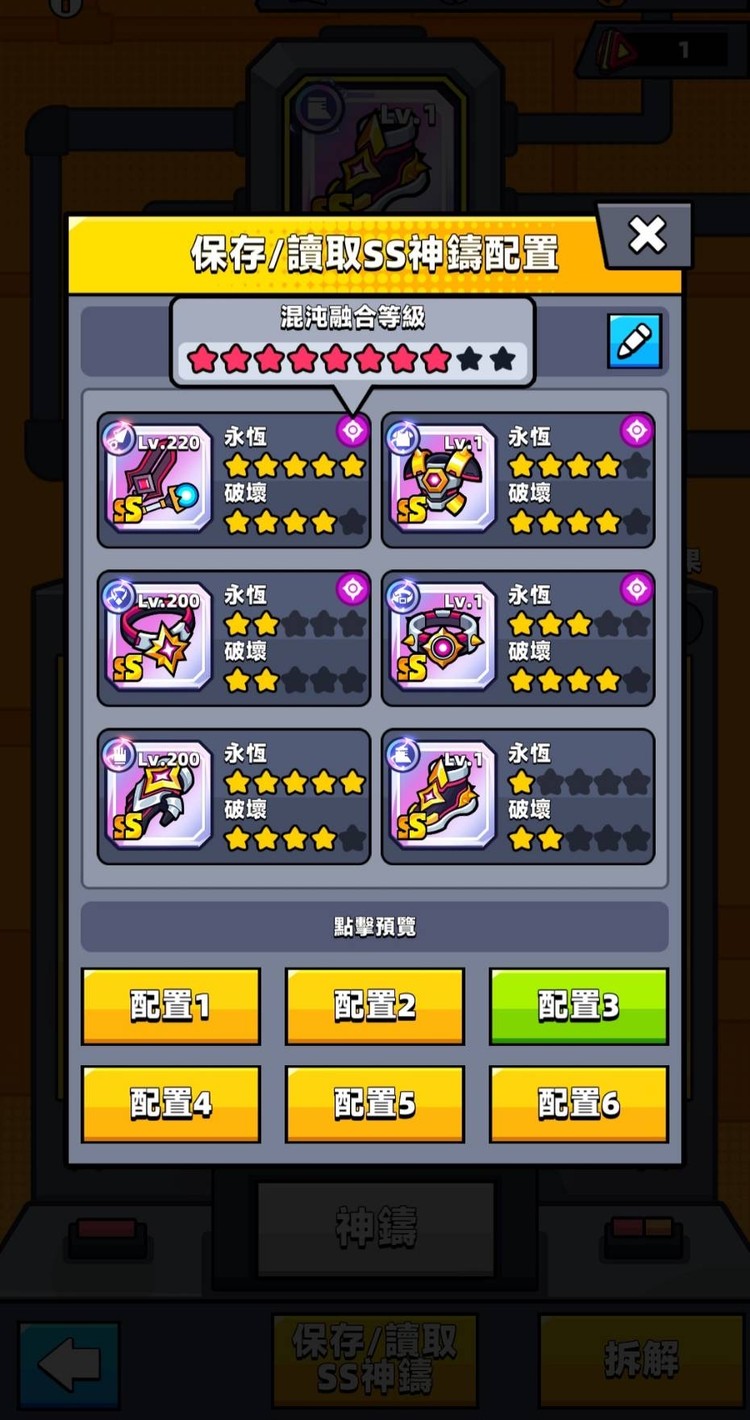Close the SS forge configuration dialog

coord(647,235)
